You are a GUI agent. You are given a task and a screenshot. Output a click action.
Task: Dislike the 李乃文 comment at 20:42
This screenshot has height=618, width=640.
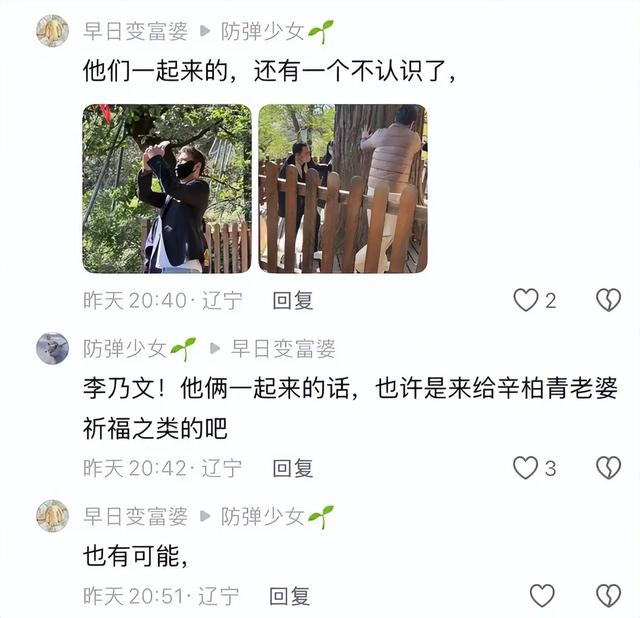coord(608,468)
